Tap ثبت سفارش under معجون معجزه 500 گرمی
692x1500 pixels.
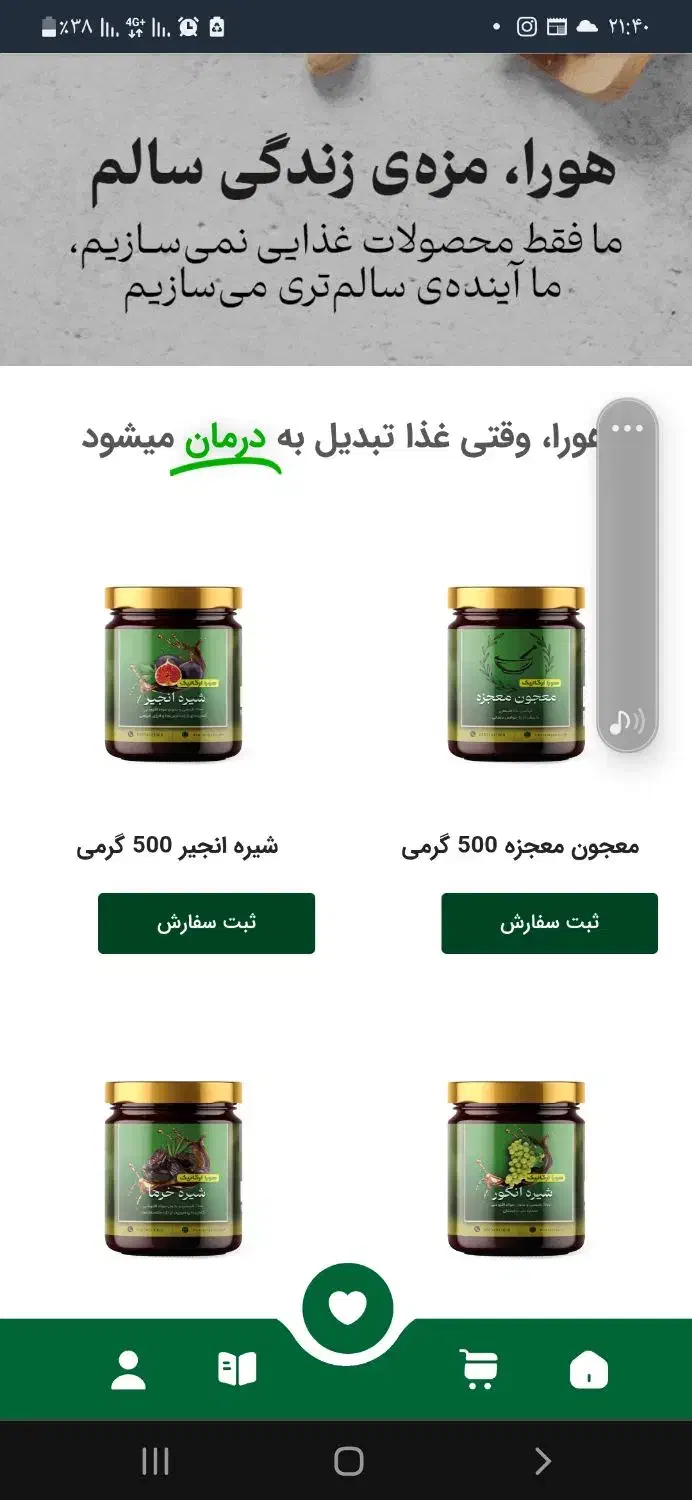[549, 923]
